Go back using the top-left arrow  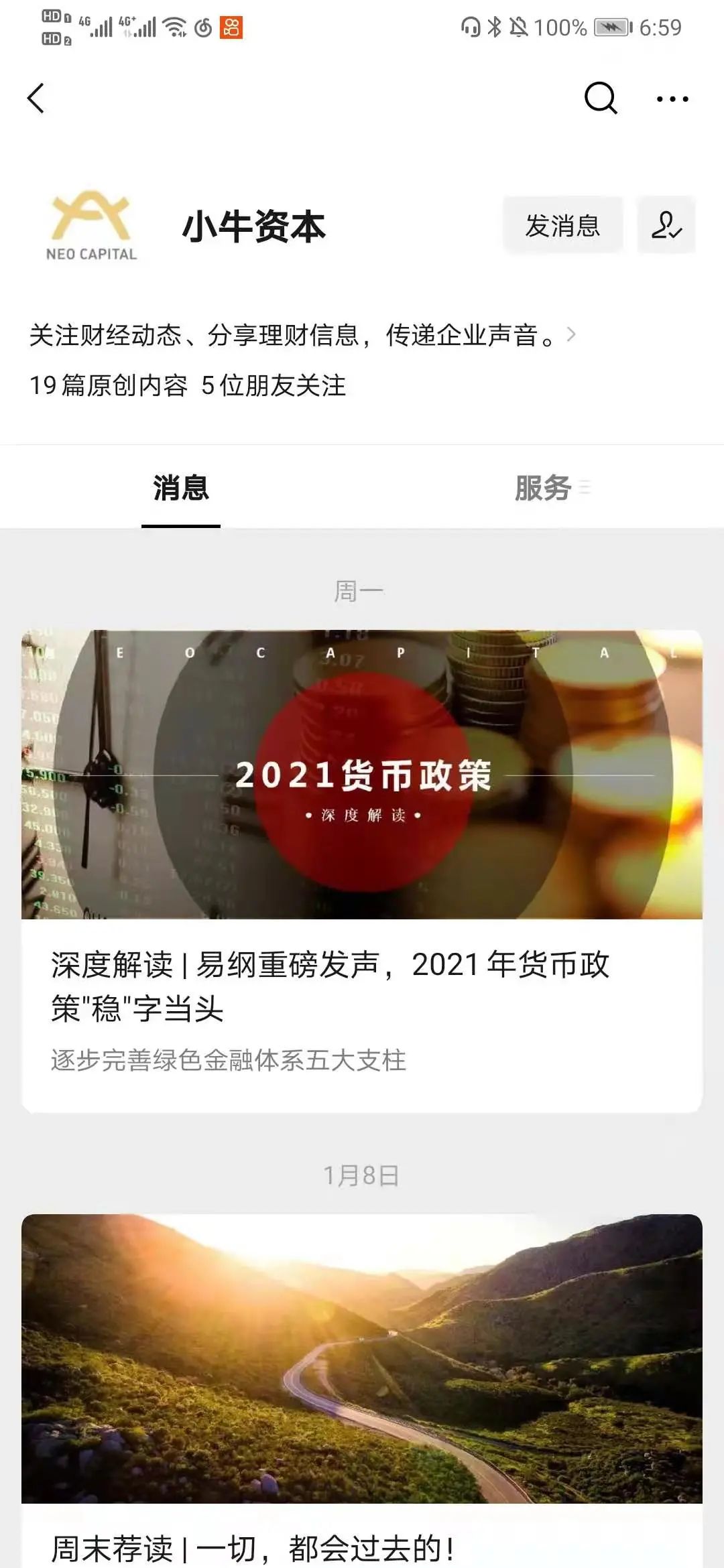(36, 99)
